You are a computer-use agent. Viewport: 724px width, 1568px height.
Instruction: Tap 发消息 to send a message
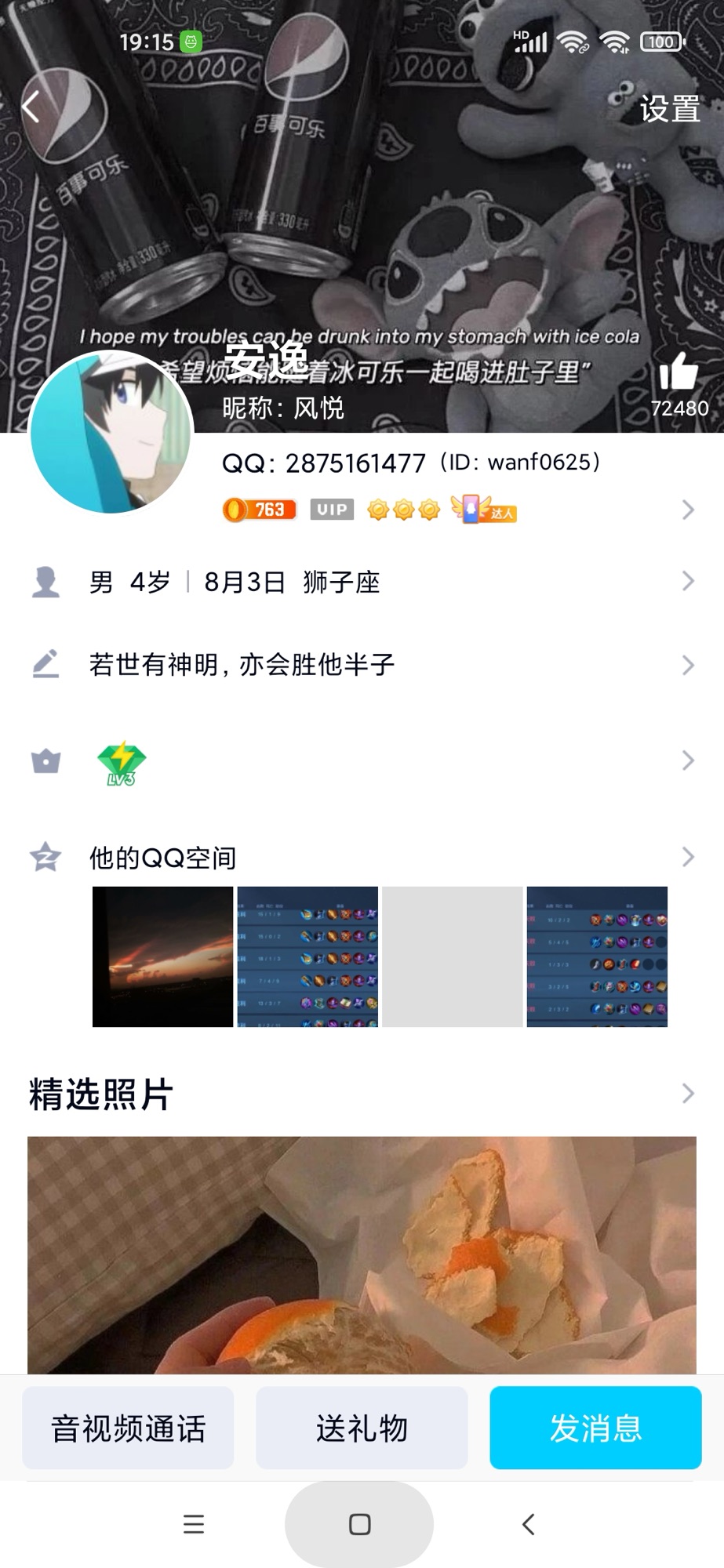coord(595,1428)
